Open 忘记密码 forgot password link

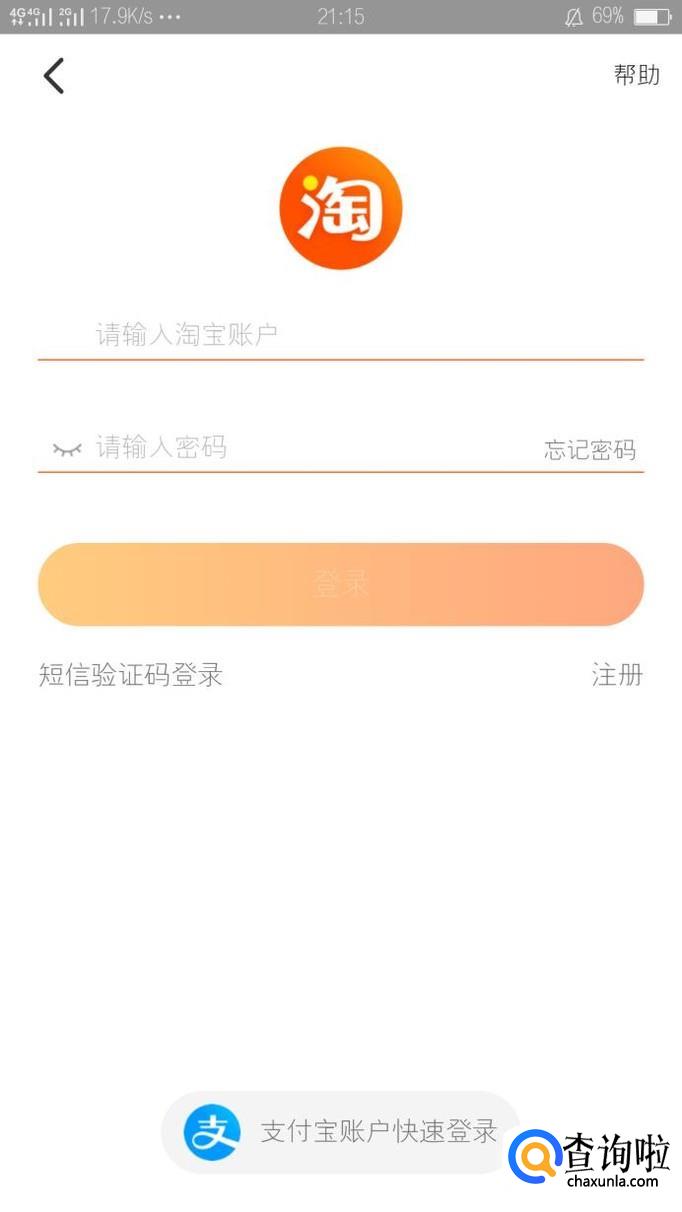click(x=590, y=450)
